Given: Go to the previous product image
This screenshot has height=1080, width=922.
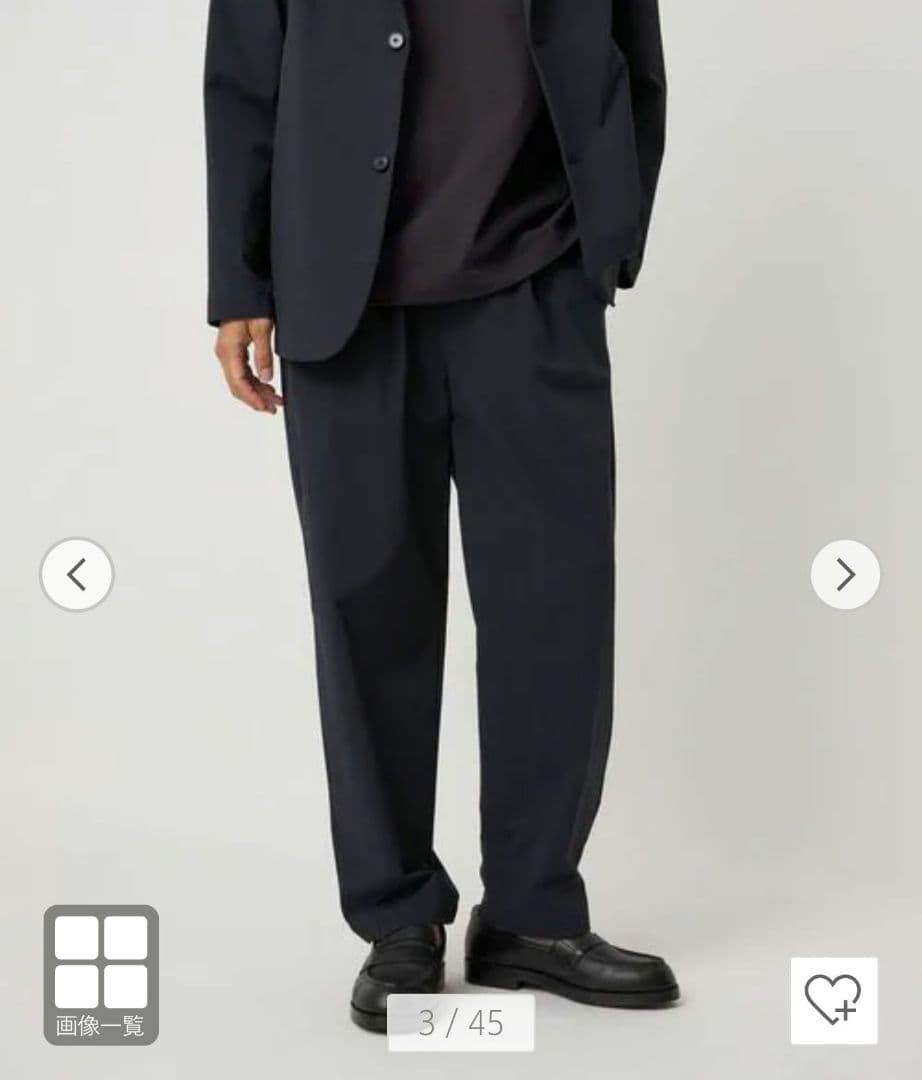Looking at the screenshot, I should click(77, 574).
